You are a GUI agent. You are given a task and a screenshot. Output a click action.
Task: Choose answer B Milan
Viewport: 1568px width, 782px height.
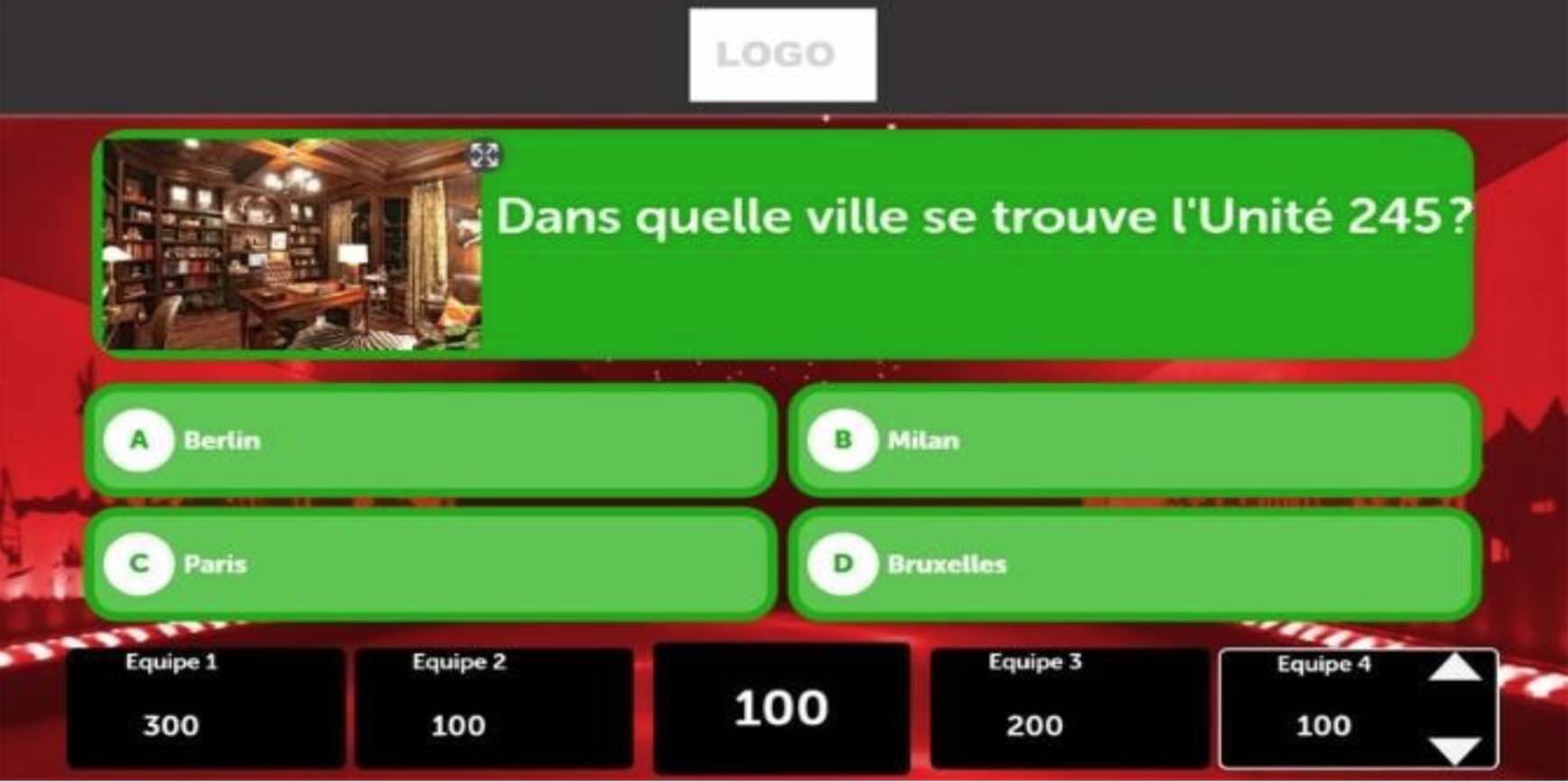(1134, 441)
